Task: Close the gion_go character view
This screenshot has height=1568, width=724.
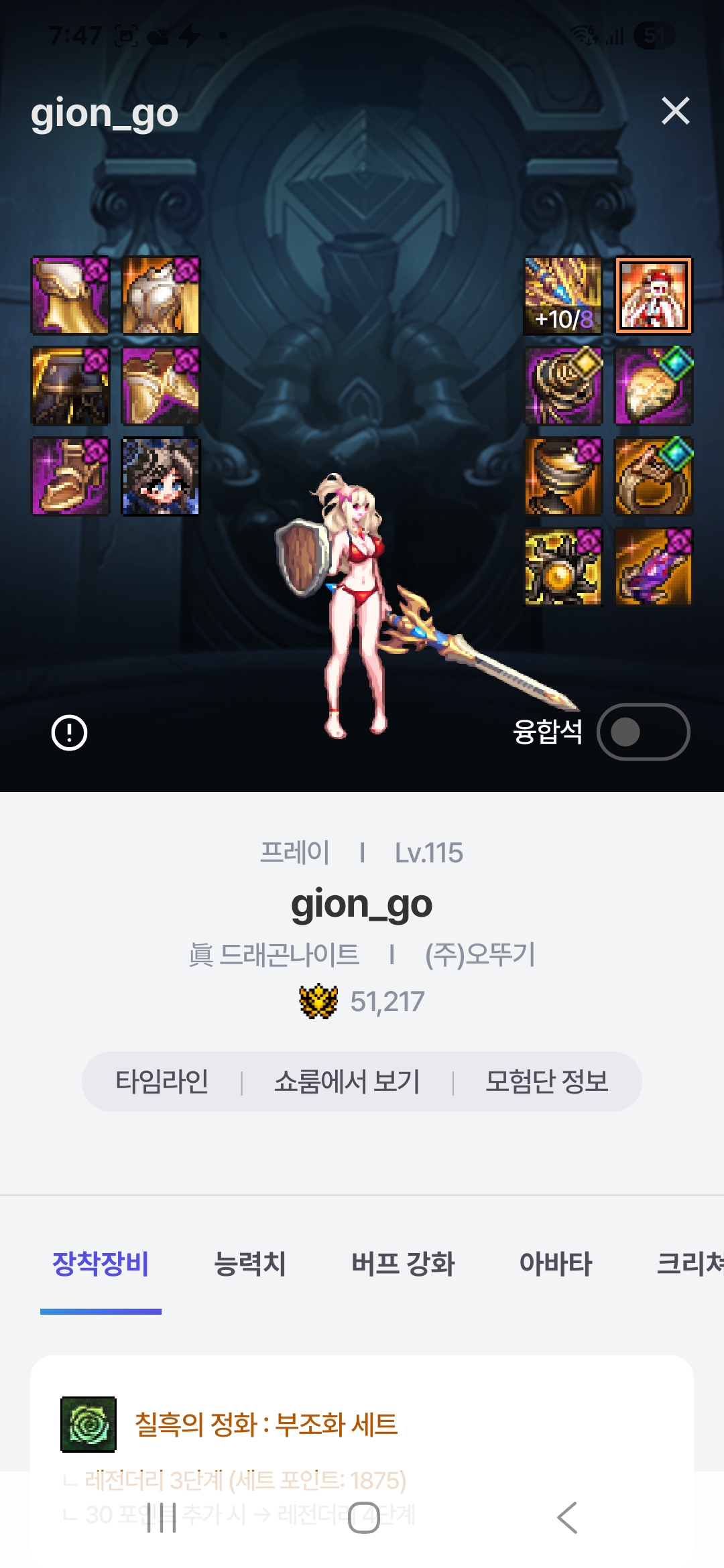Action: click(x=675, y=111)
